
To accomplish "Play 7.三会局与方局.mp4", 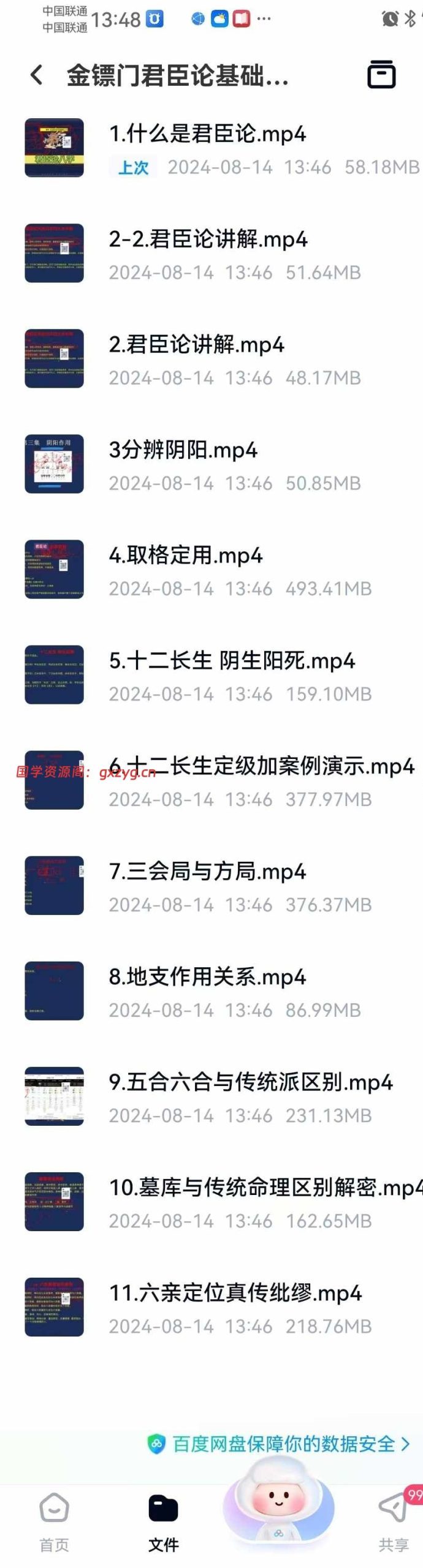I will [x=207, y=872].
